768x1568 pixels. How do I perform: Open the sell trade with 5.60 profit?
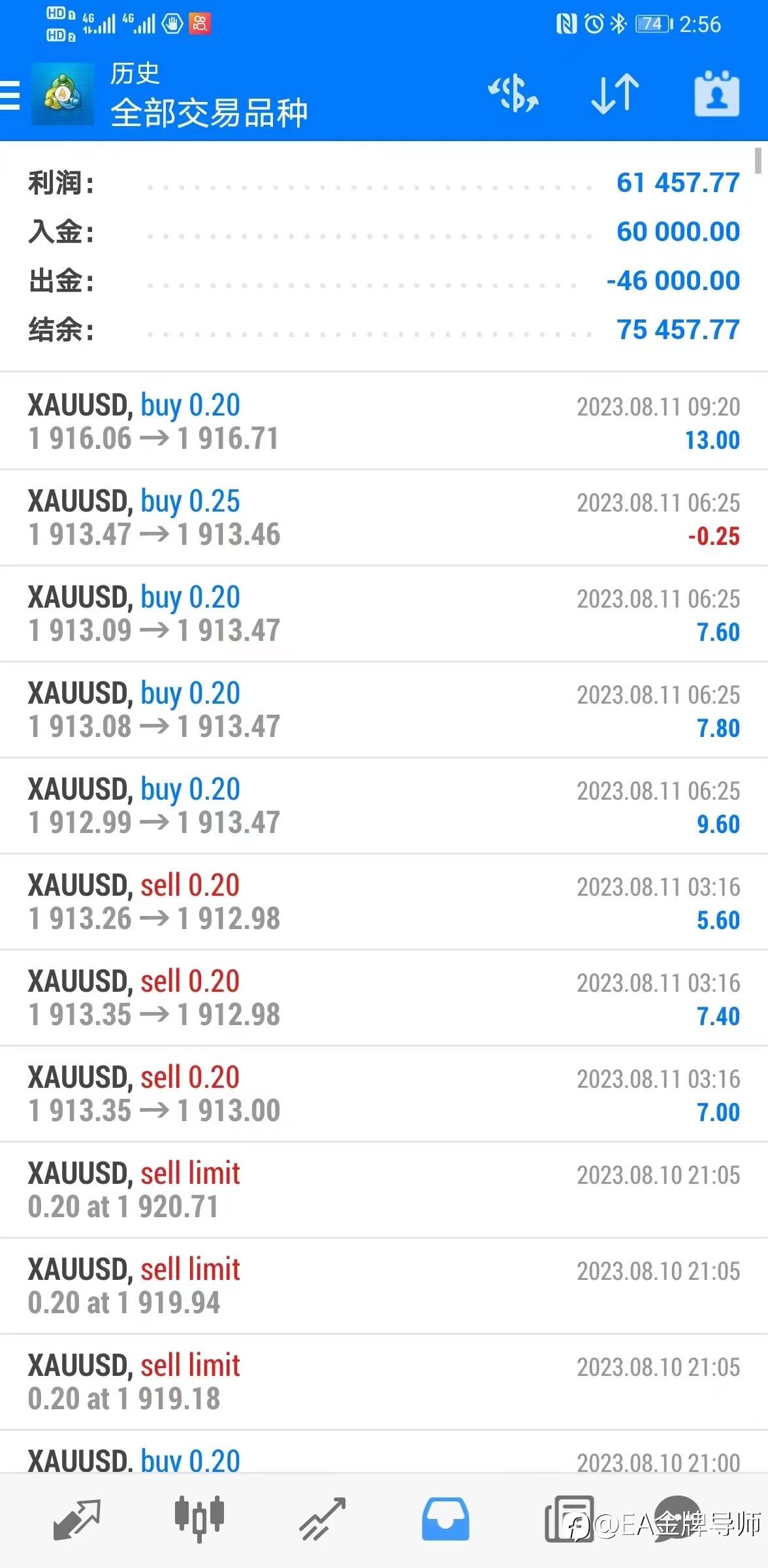tap(384, 902)
